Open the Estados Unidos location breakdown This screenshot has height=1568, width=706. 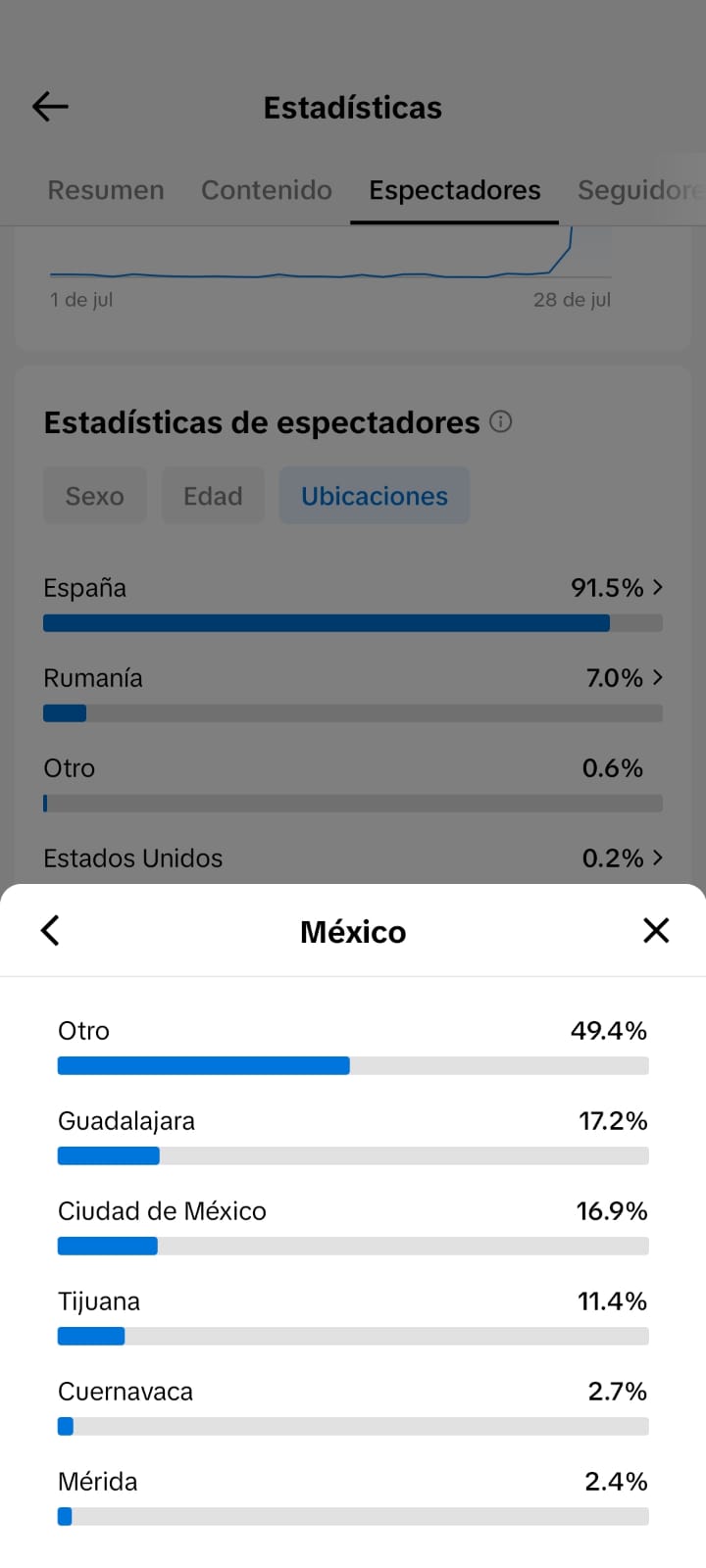click(353, 858)
